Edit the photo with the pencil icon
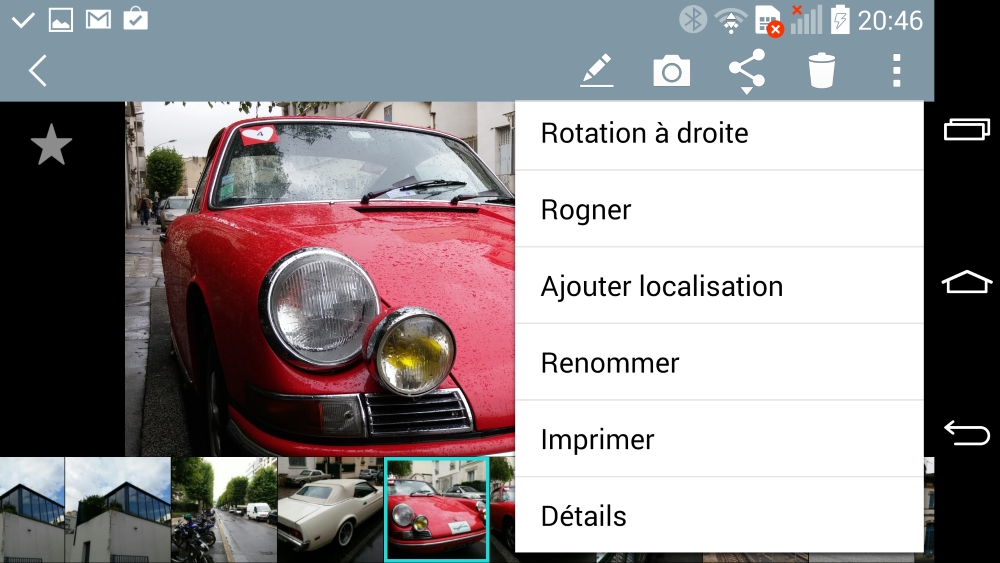The width and height of the screenshot is (1000, 563). [x=597, y=71]
